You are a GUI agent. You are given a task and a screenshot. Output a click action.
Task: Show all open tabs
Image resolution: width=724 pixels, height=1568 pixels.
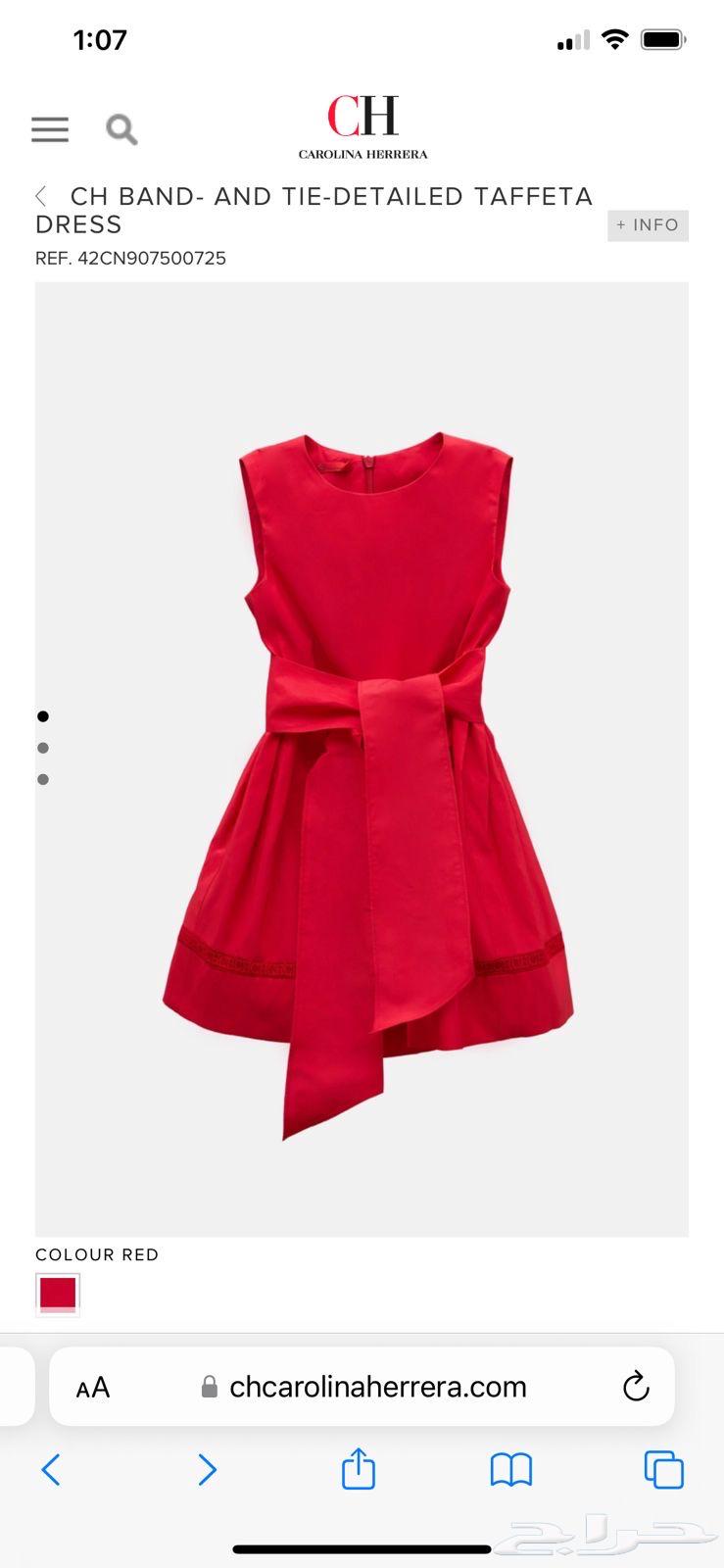663,1470
